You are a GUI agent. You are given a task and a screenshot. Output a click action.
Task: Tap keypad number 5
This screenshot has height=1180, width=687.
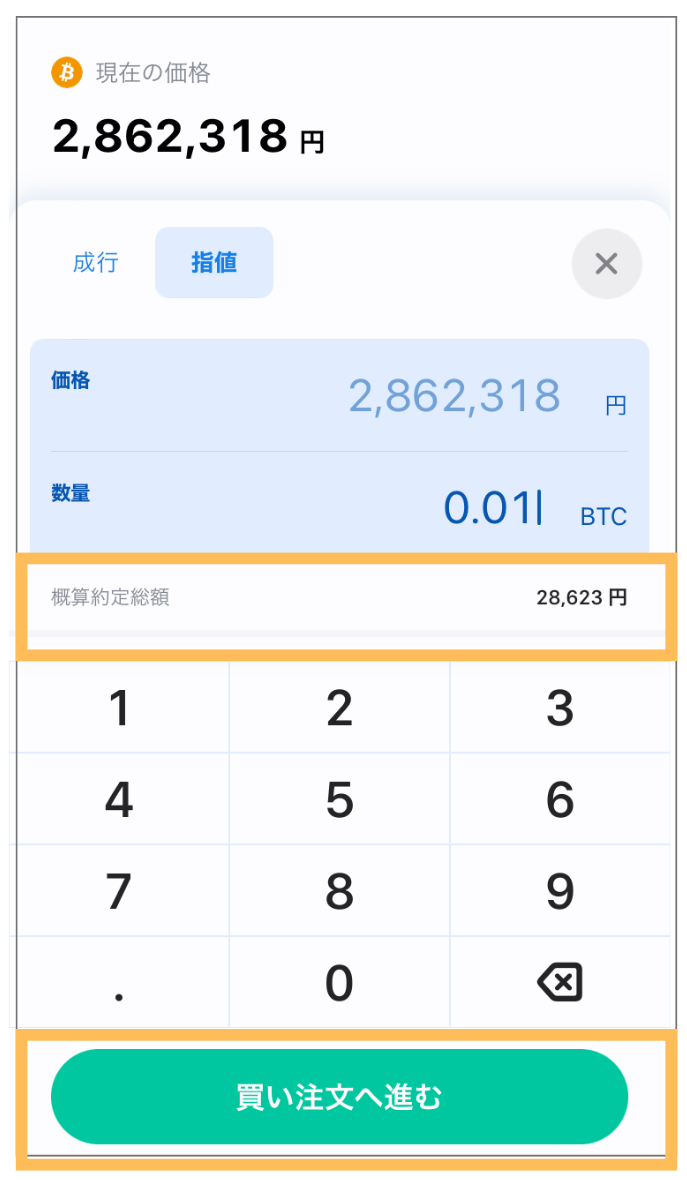[x=339, y=799]
